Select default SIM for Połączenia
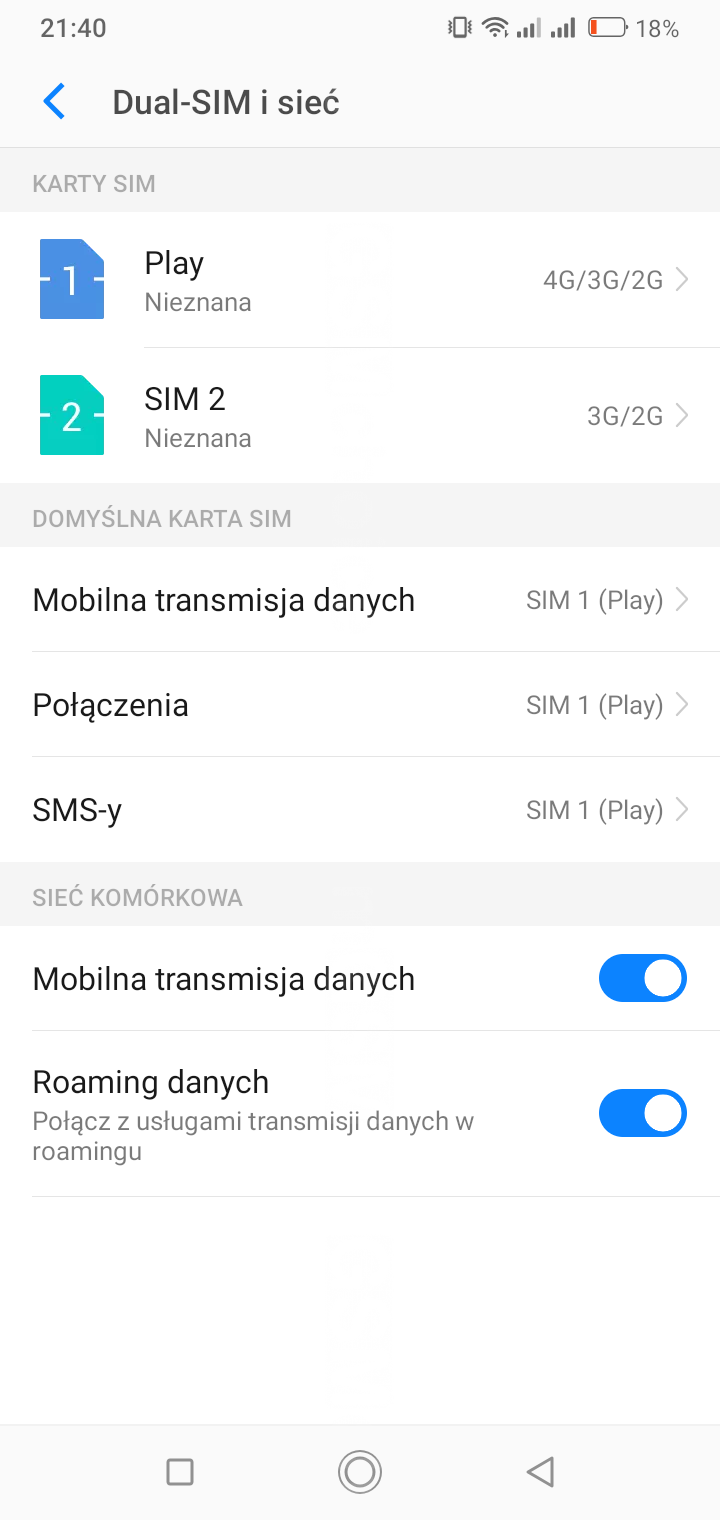720x1520 pixels. (360, 705)
